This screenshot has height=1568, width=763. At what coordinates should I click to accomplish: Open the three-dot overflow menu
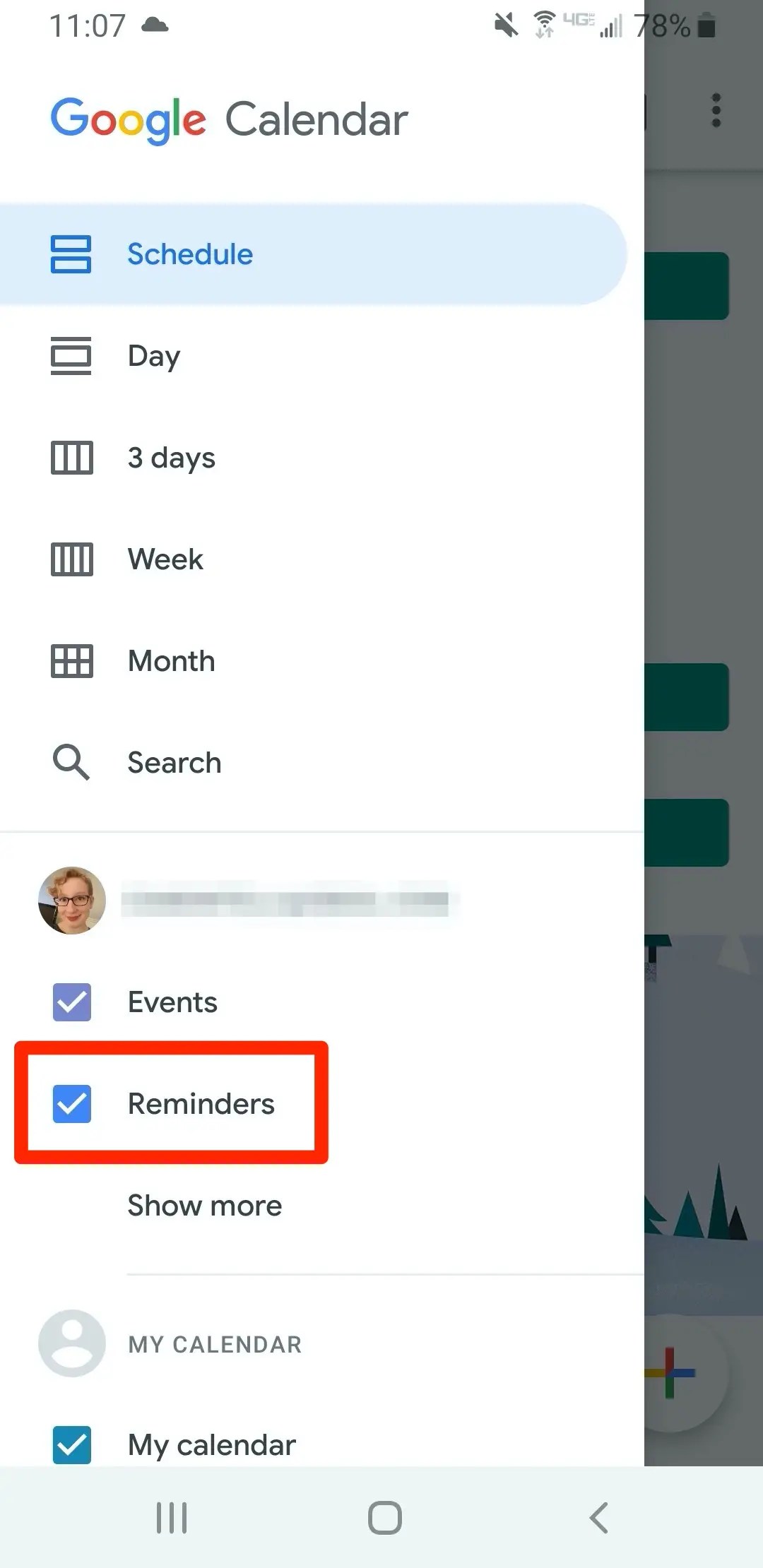[x=716, y=111]
